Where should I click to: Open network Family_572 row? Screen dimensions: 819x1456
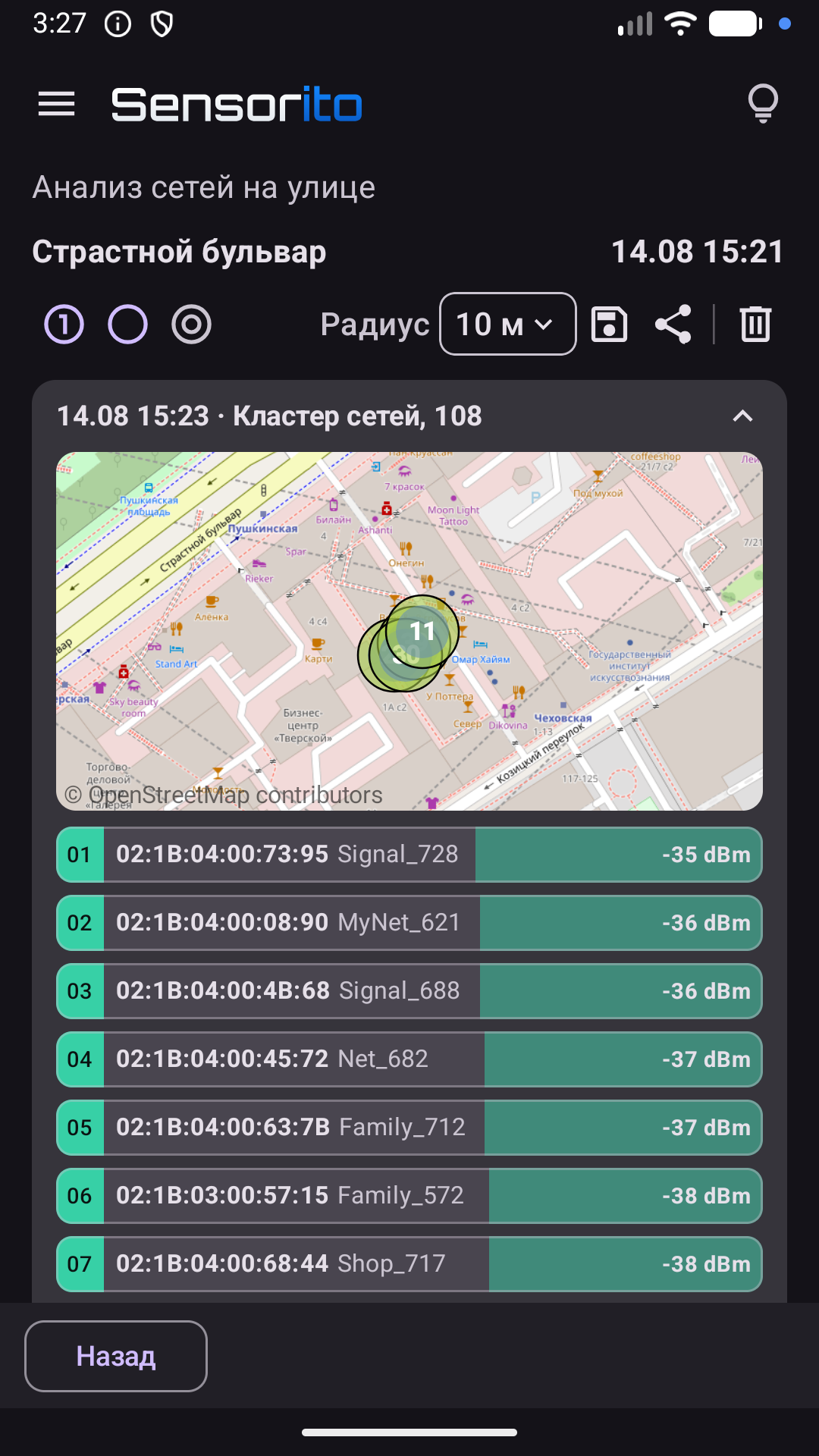pyautogui.click(x=409, y=1196)
